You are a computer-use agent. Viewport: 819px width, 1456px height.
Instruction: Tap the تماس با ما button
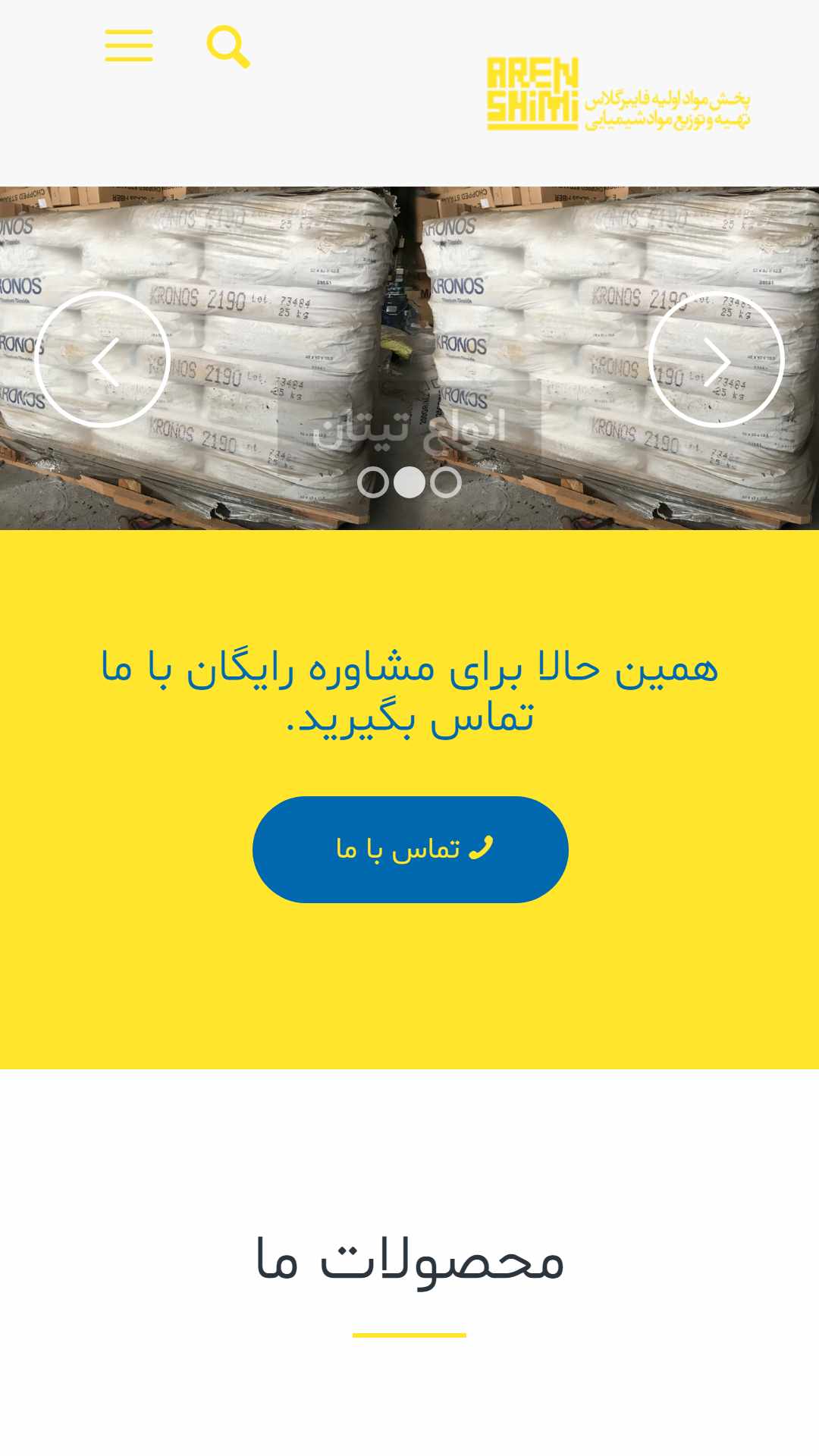pos(410,849)
